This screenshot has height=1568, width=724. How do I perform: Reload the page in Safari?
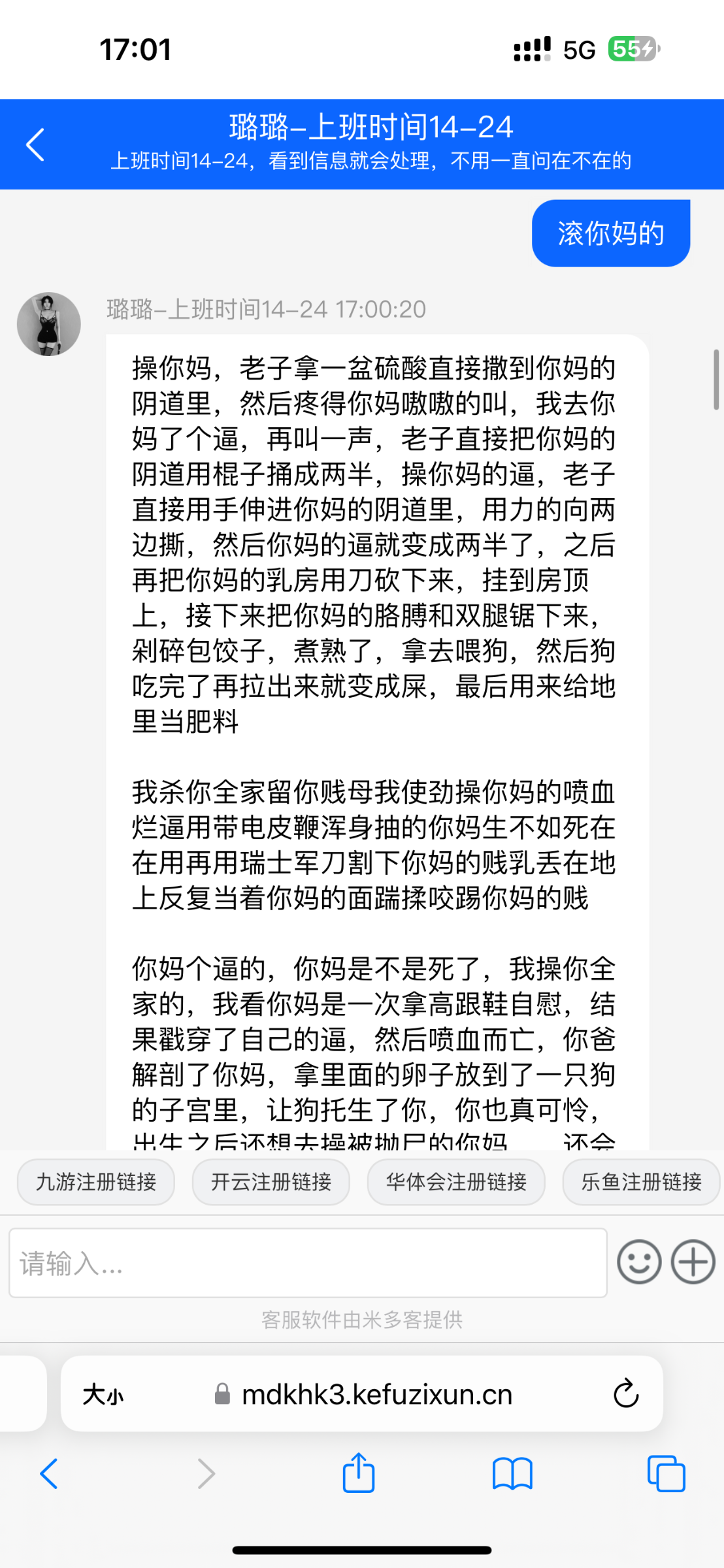coord(625,1394)
